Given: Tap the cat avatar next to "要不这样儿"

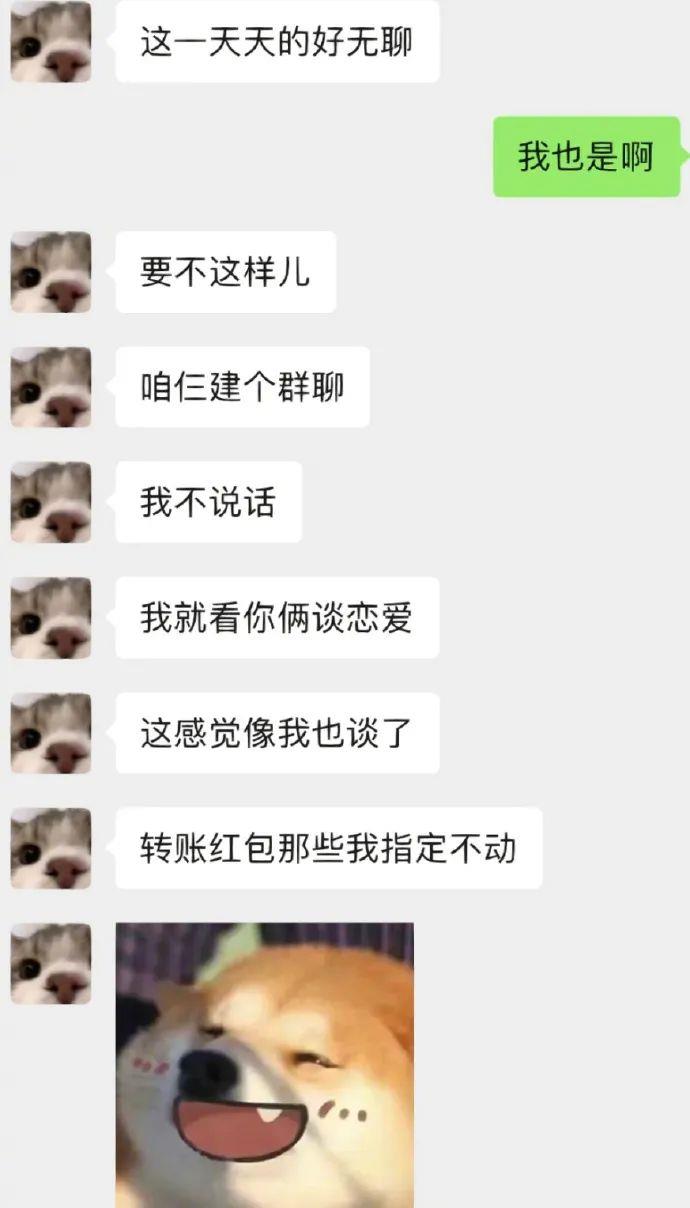Looking at the screenshot, I should pos(51,272).
